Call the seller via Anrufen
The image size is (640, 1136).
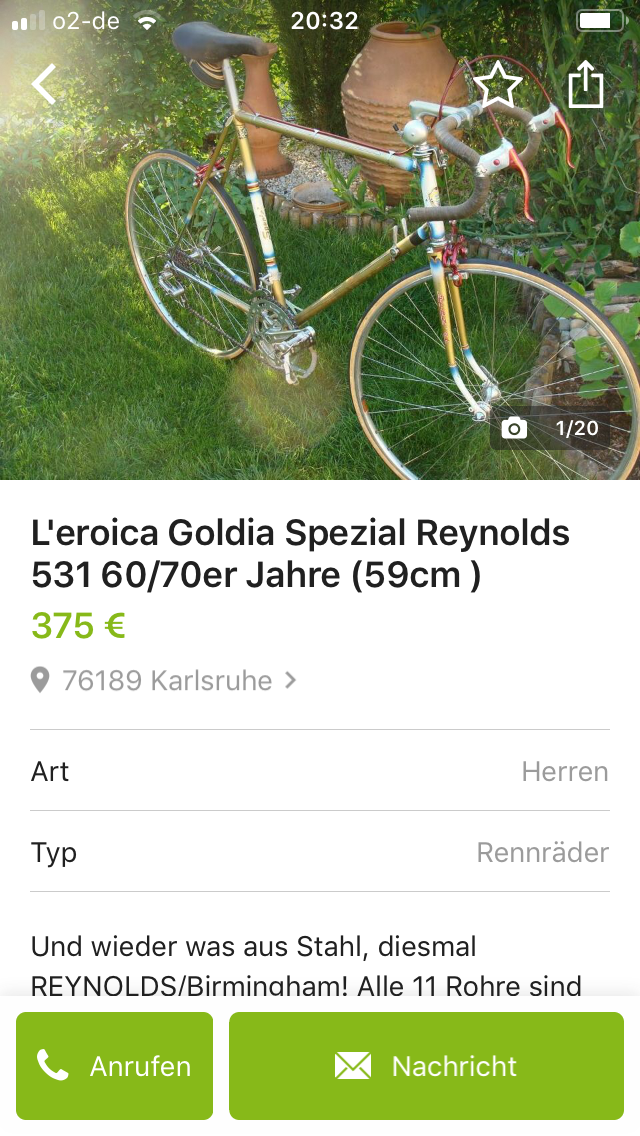pos(115,1066)
